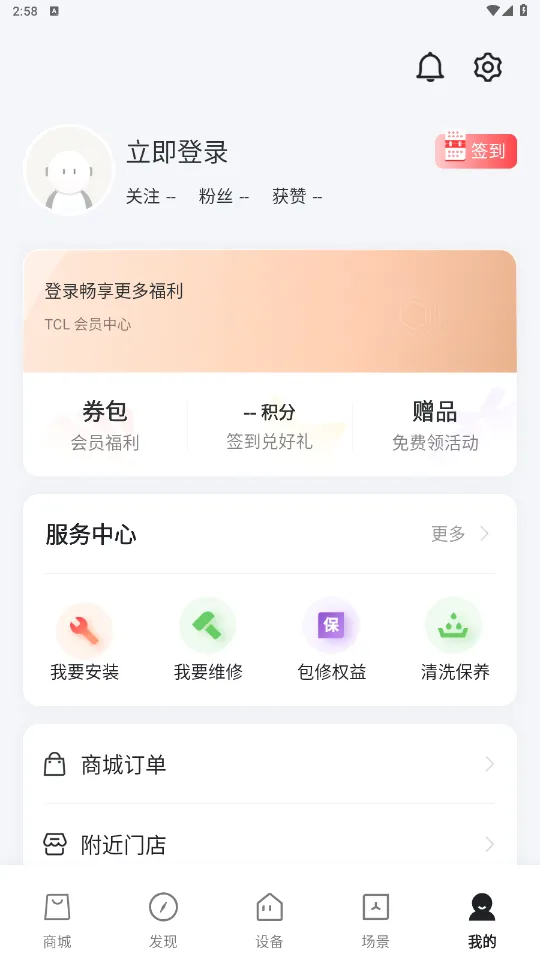Open settings via the gear icon
The height and width of the screenshot is (960, 540).
(x=487, y=67)
